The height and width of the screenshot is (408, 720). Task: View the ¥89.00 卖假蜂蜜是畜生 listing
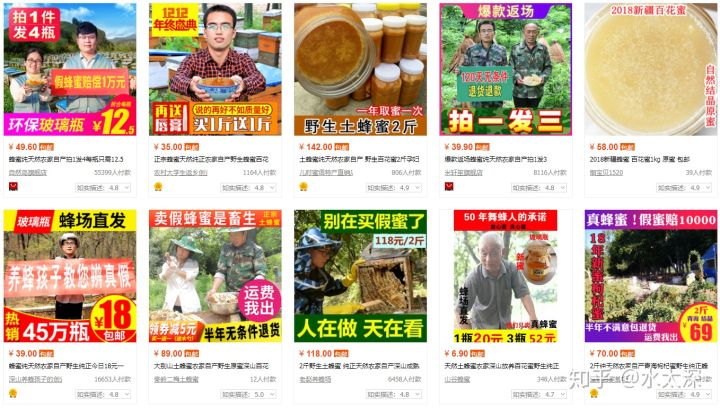click(214, 275)
